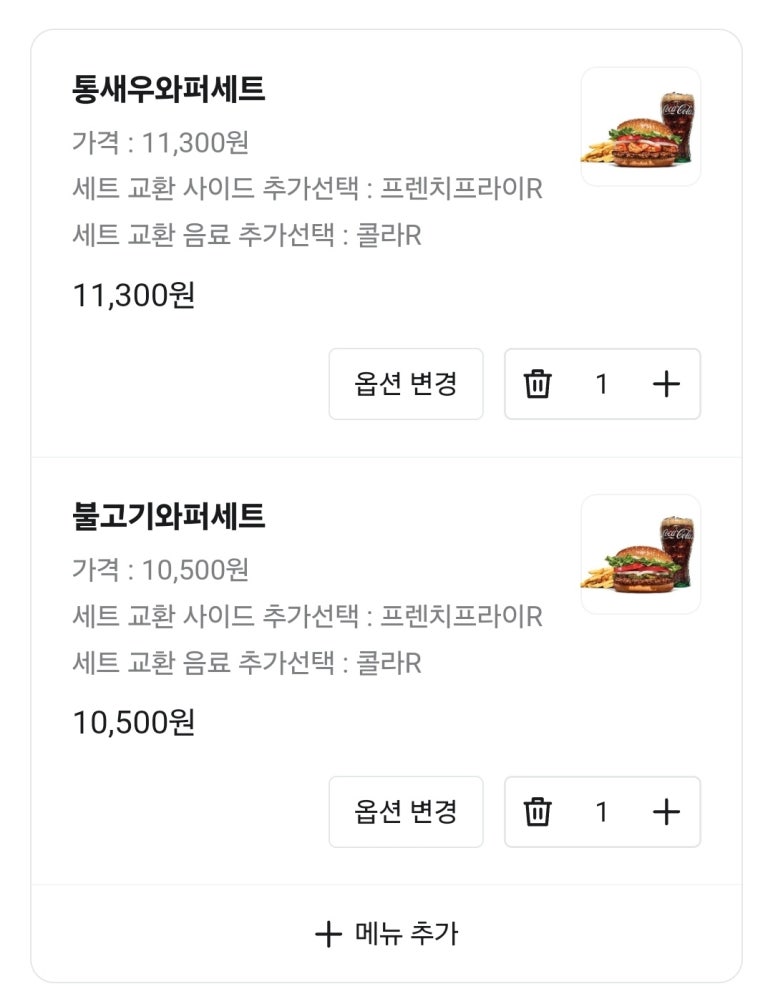Tap 메뉴 추가 to add a menu item
The image size is (773, 989).
pyautogui.click(x=386, y=934)
